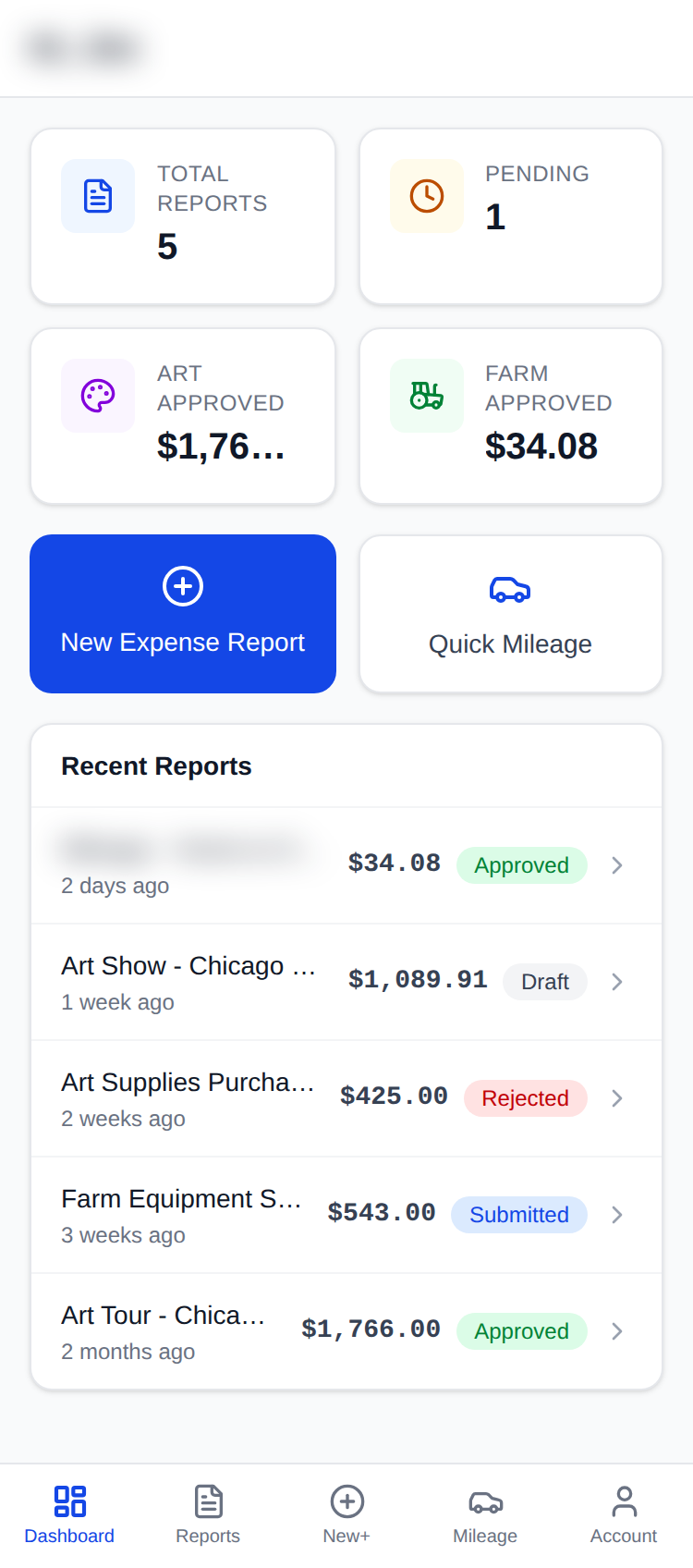Viewport: 693px width, 1568px height.
Task: Click the New Expense Report button
Action: click(x=182, y=613)
